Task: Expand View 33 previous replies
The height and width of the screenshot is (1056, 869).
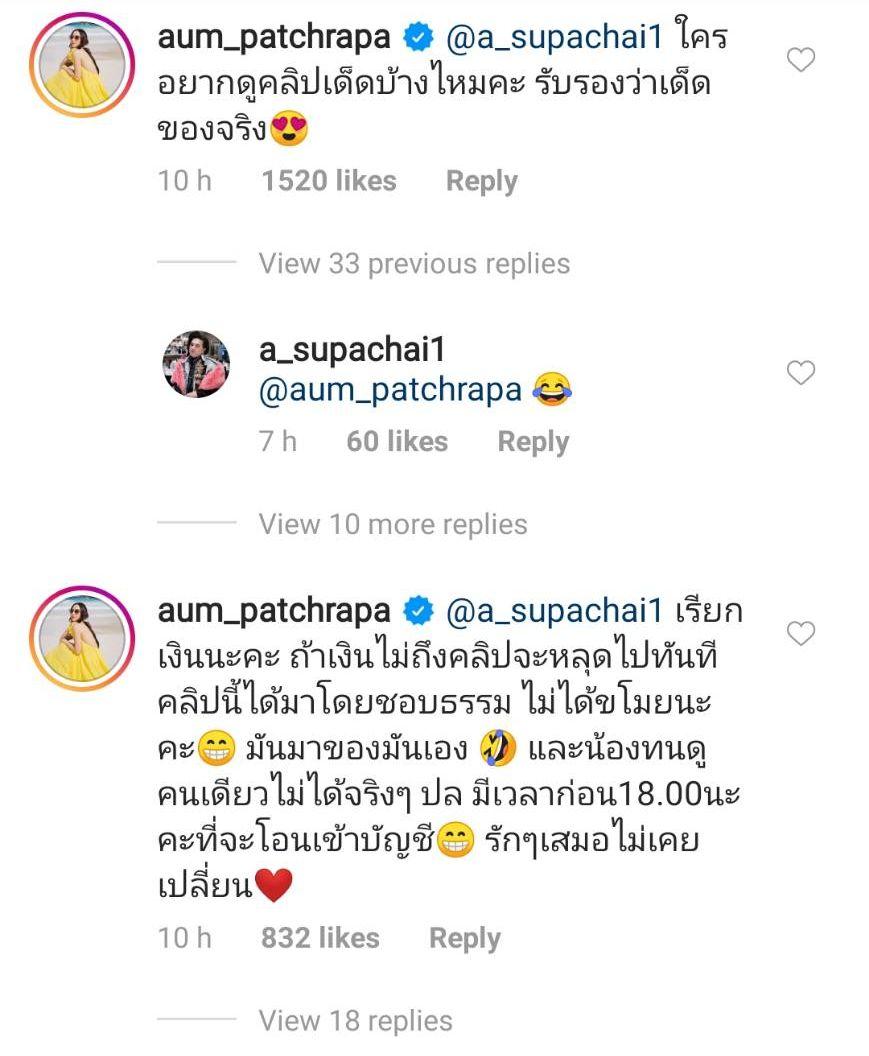Action: 414,264
